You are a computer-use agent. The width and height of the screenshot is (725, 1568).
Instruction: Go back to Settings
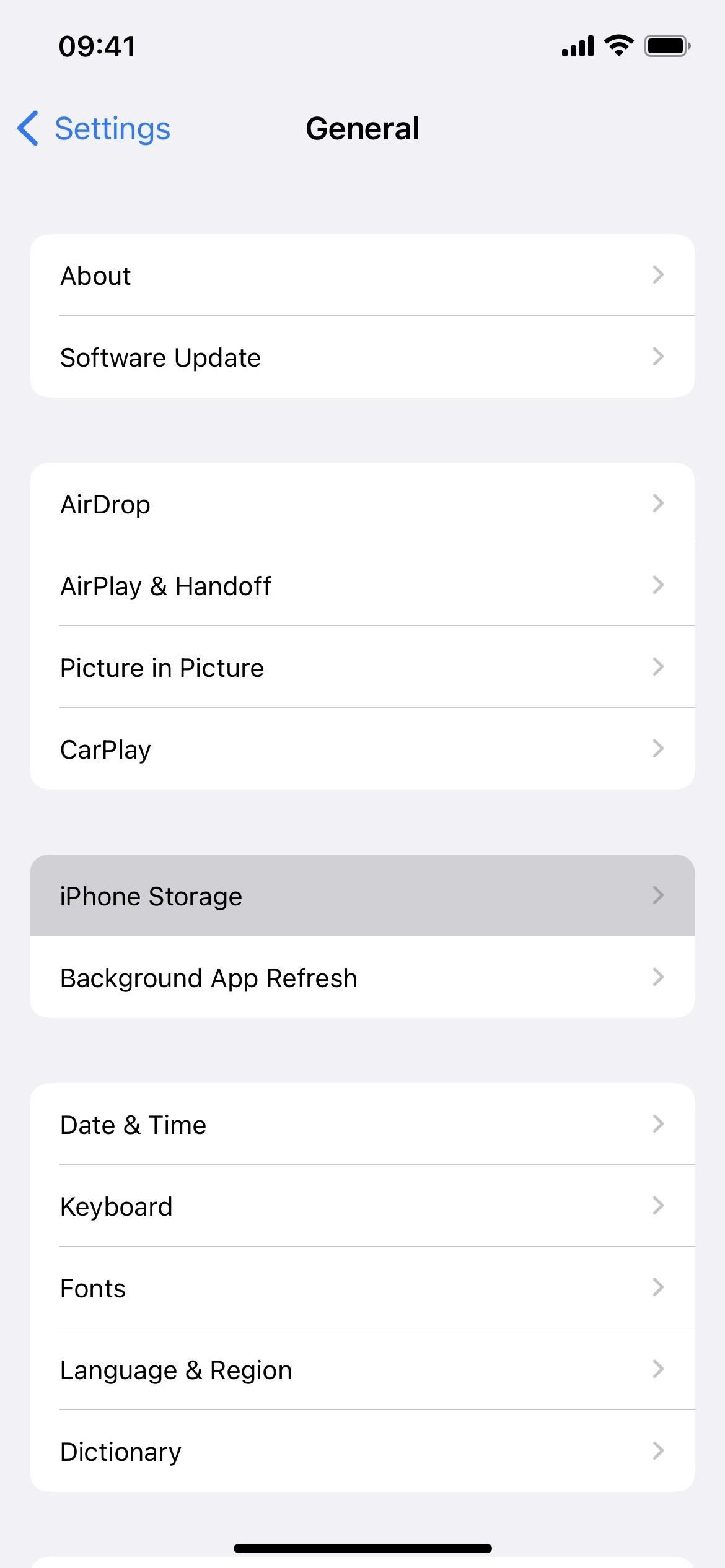(x=94, y=129)
